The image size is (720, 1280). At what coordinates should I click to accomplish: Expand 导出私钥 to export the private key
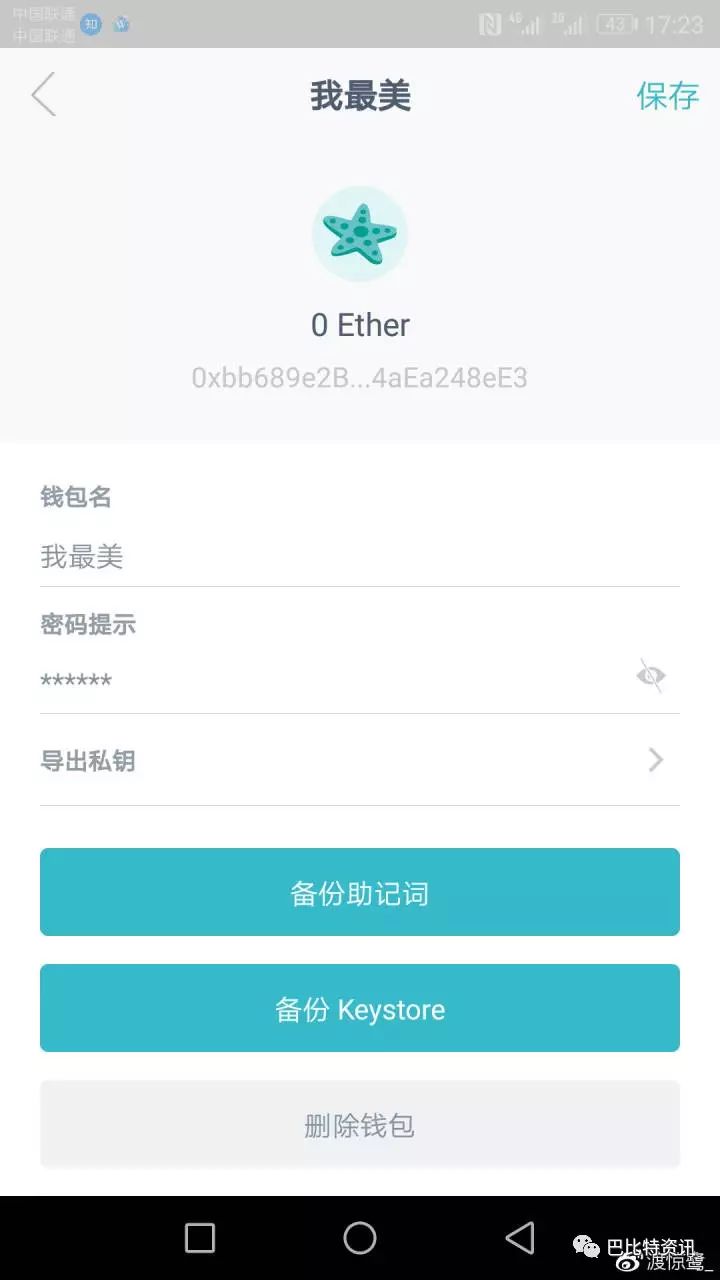[x=88, y=761]
